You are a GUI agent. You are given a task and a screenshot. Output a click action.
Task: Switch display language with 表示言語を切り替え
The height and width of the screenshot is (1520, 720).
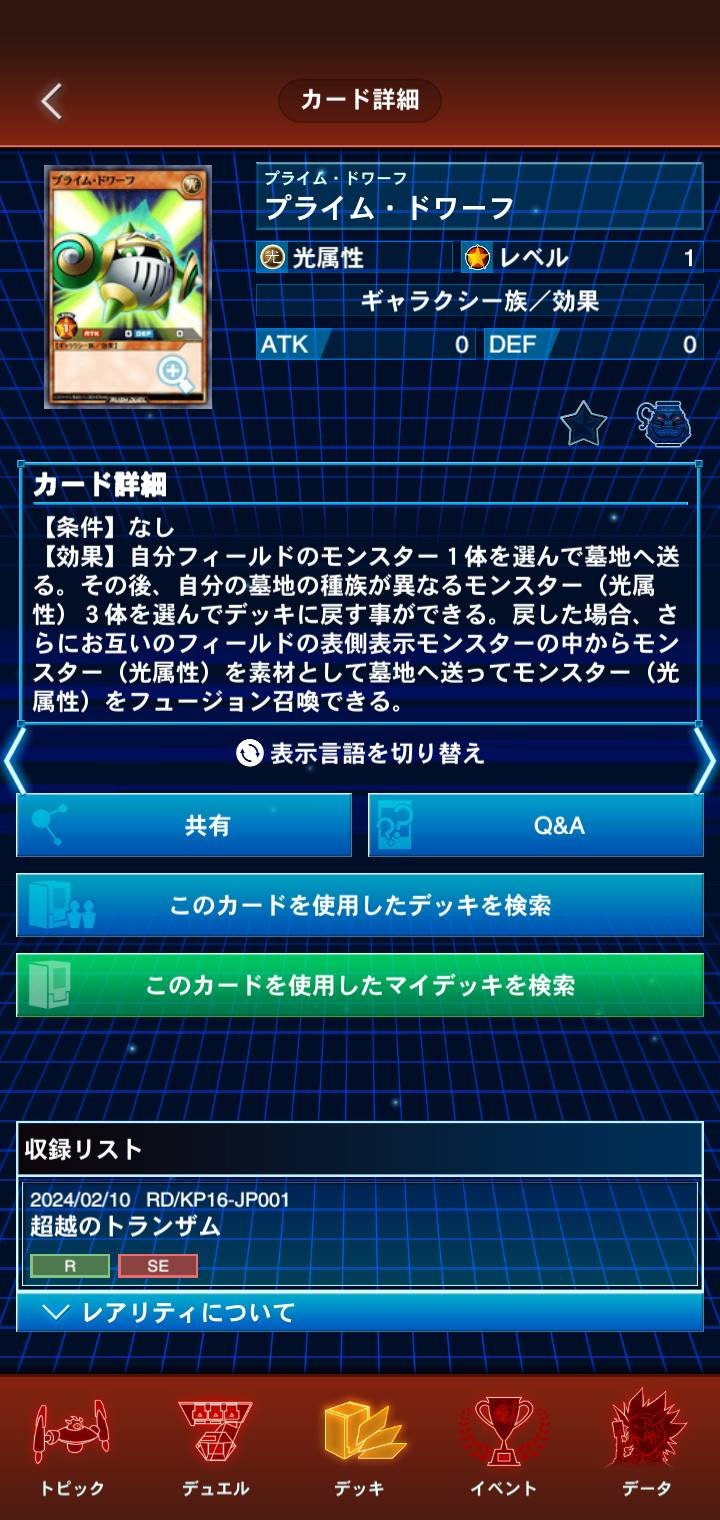360,753
